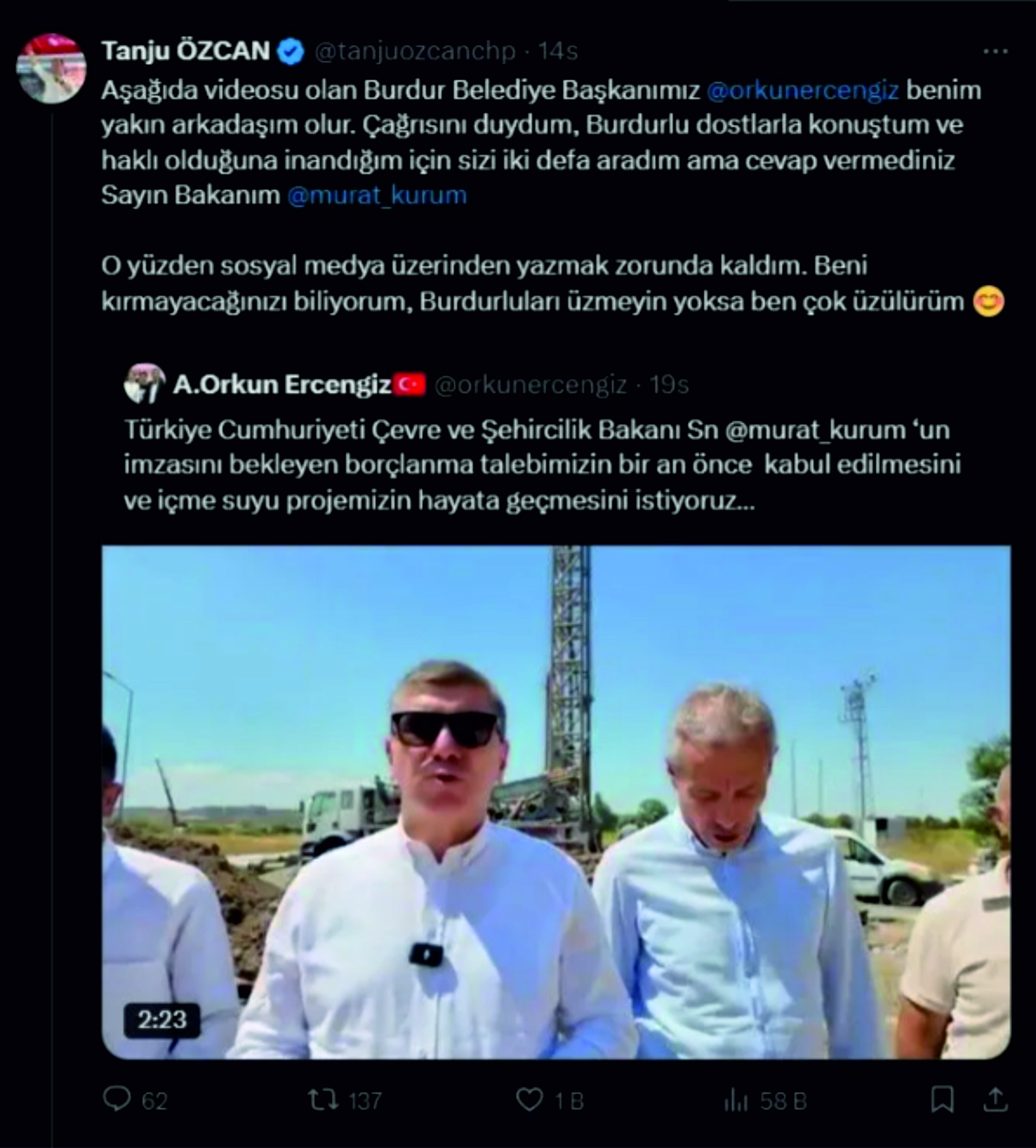Viewport: 1036px width, 1148px height.
Task: Open Tanju ÖZCAN's profile picture
Action: (51, 68)
